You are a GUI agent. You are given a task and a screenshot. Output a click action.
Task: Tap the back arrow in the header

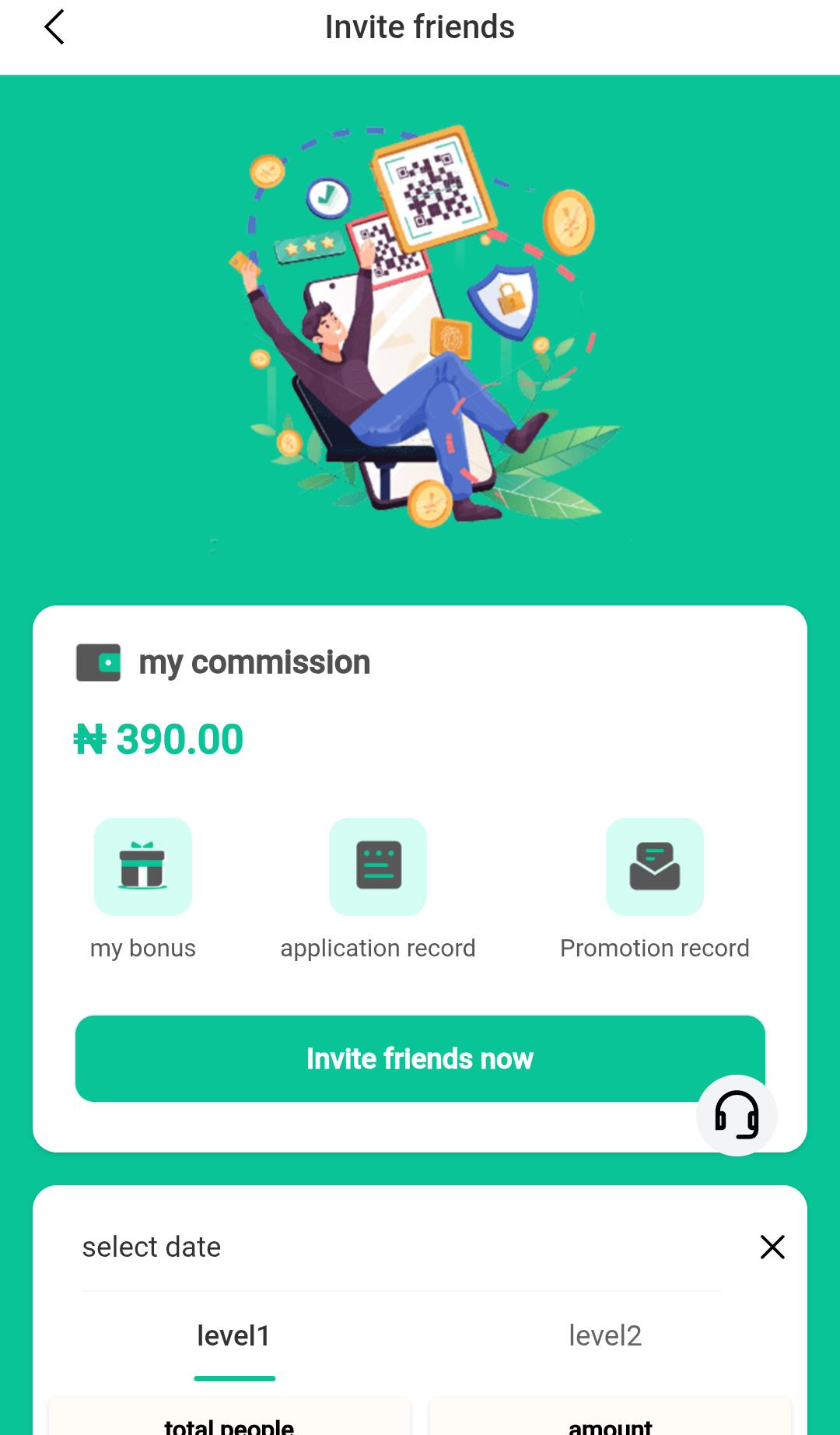(54, 27)
